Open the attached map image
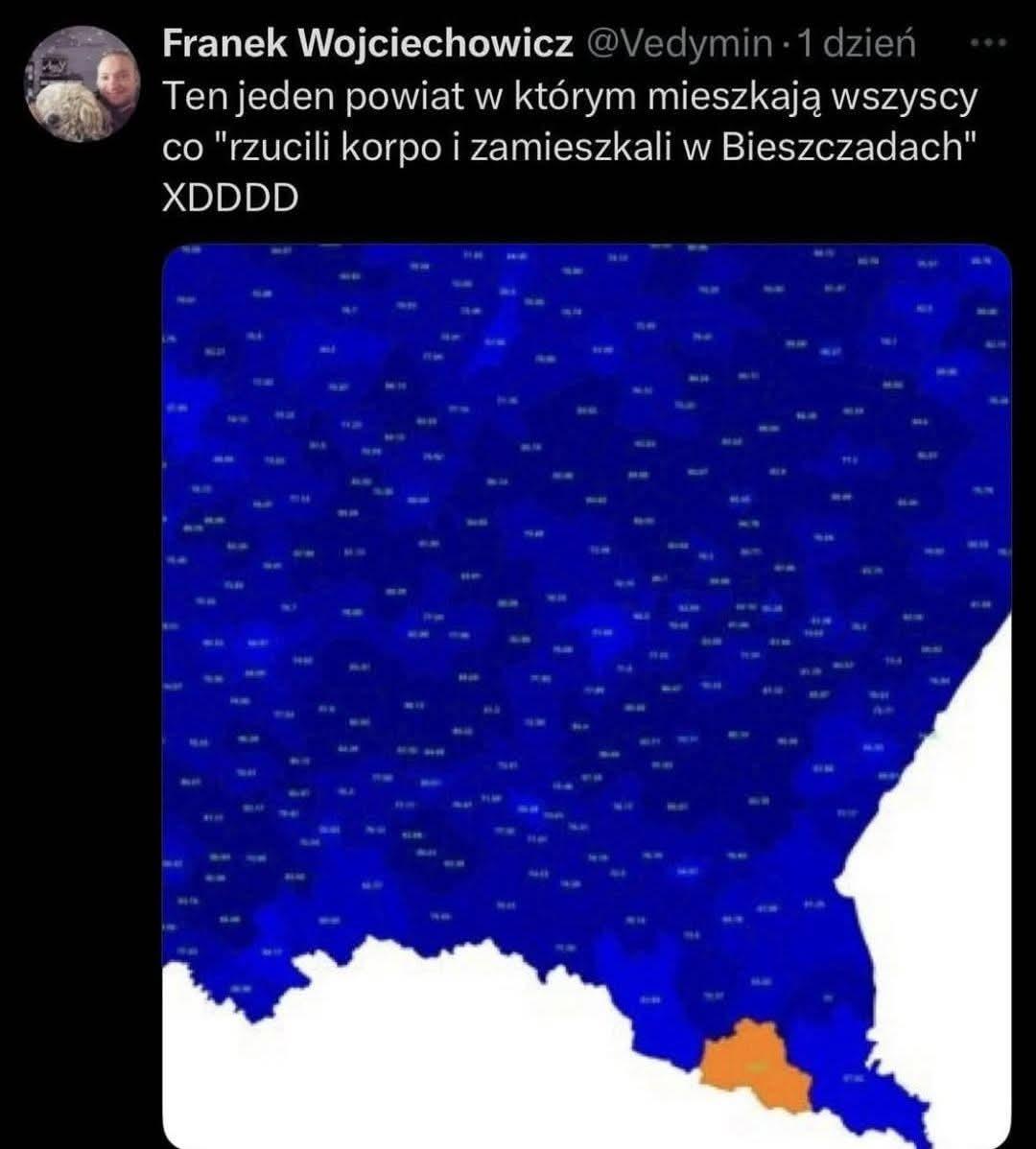 click(586, 691)
